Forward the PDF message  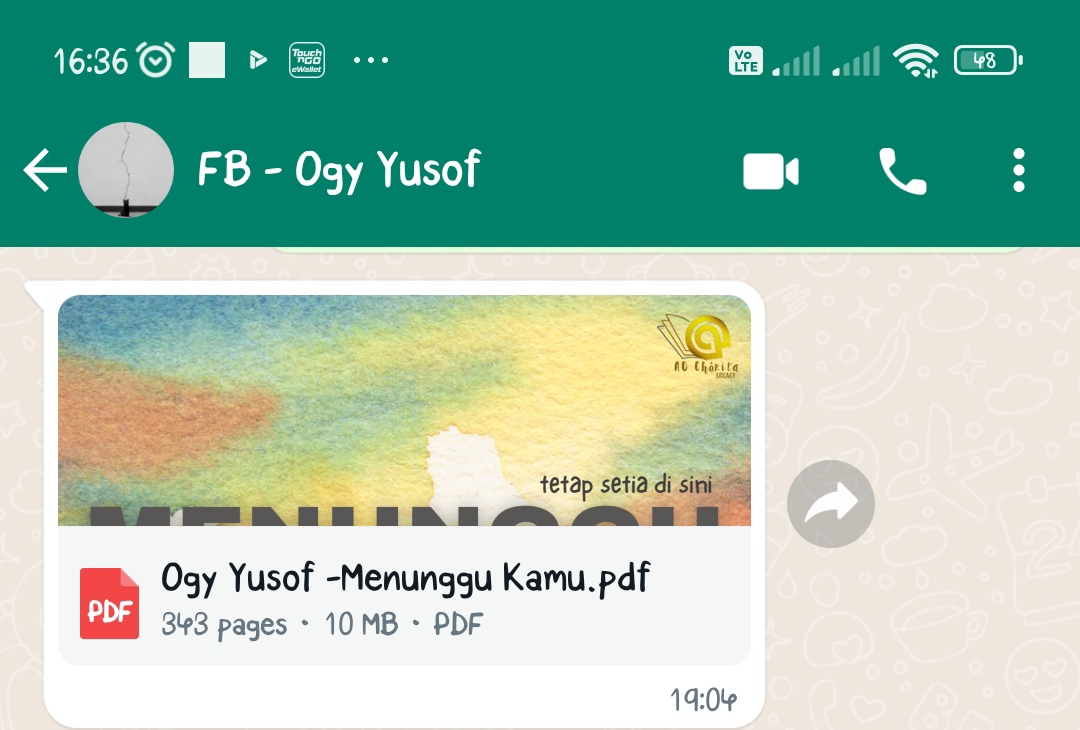(x=830, y=503)
